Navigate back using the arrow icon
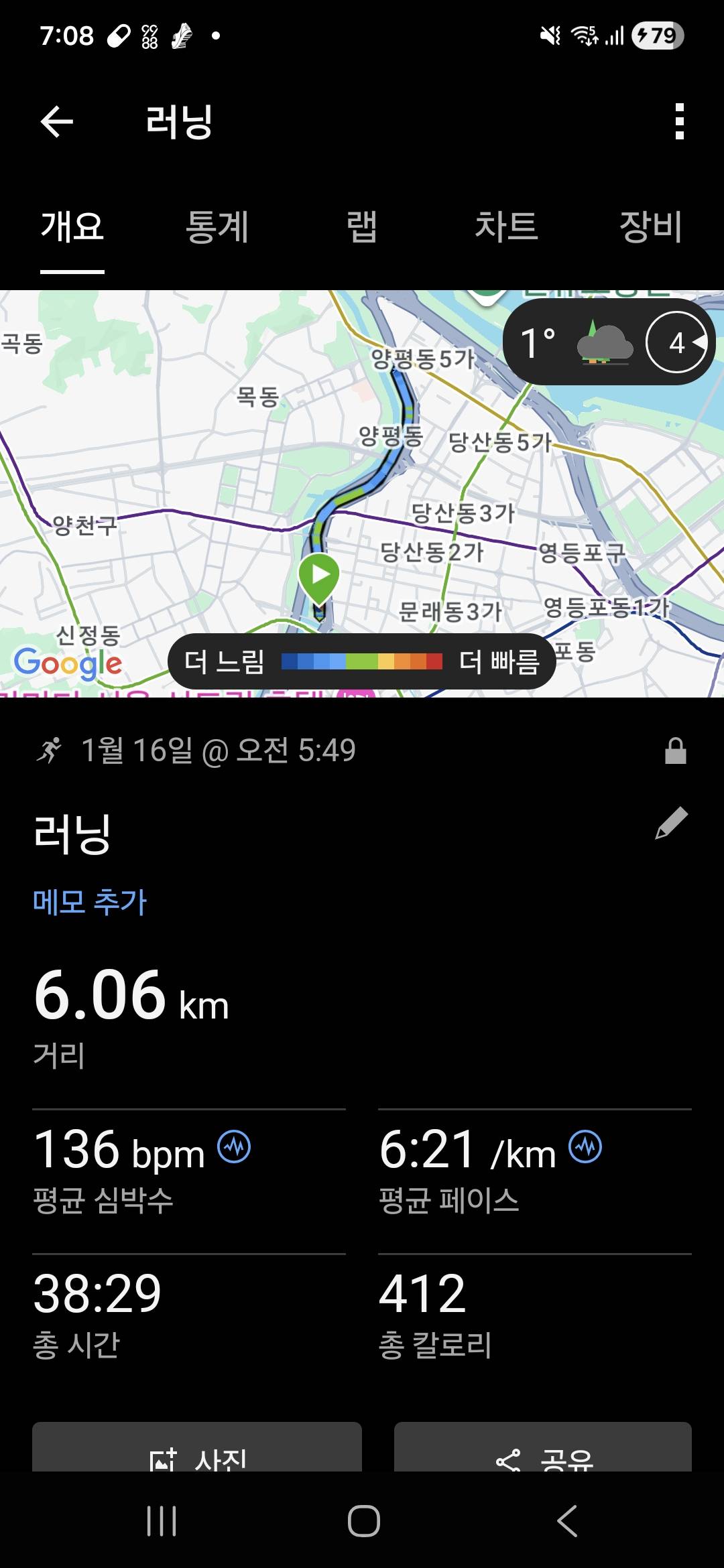This screenshot has width=724, height=1568. click(x=56, y=122)
